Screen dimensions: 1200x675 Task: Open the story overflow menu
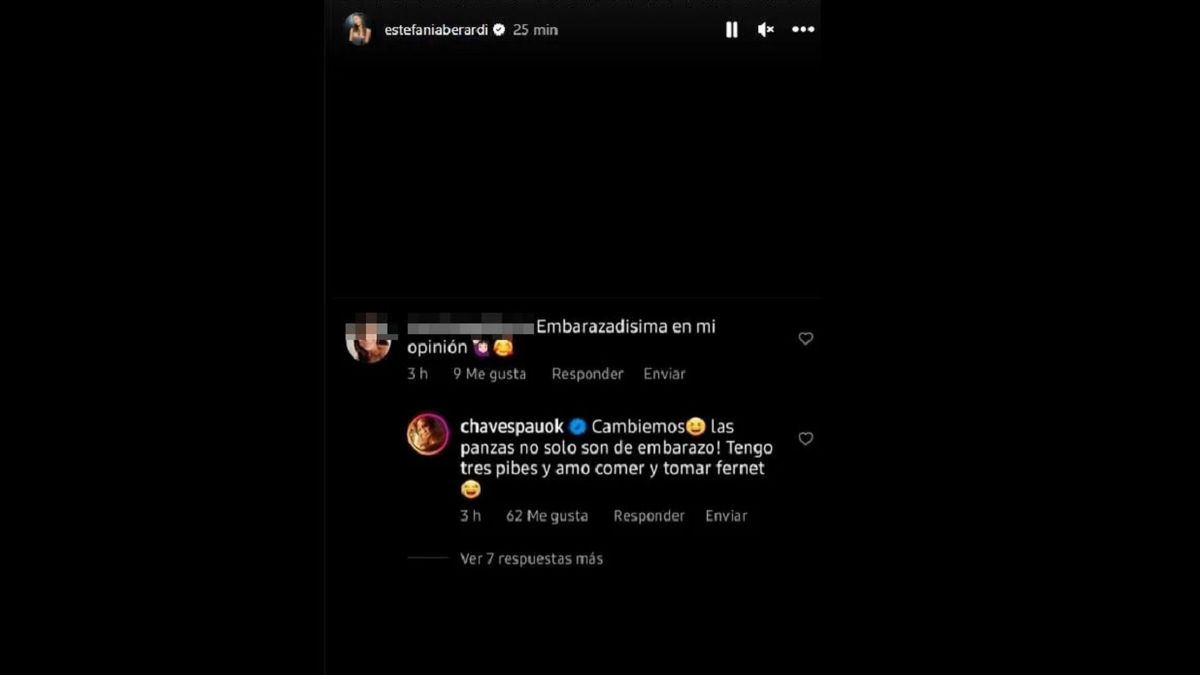[x=803, y=30]
